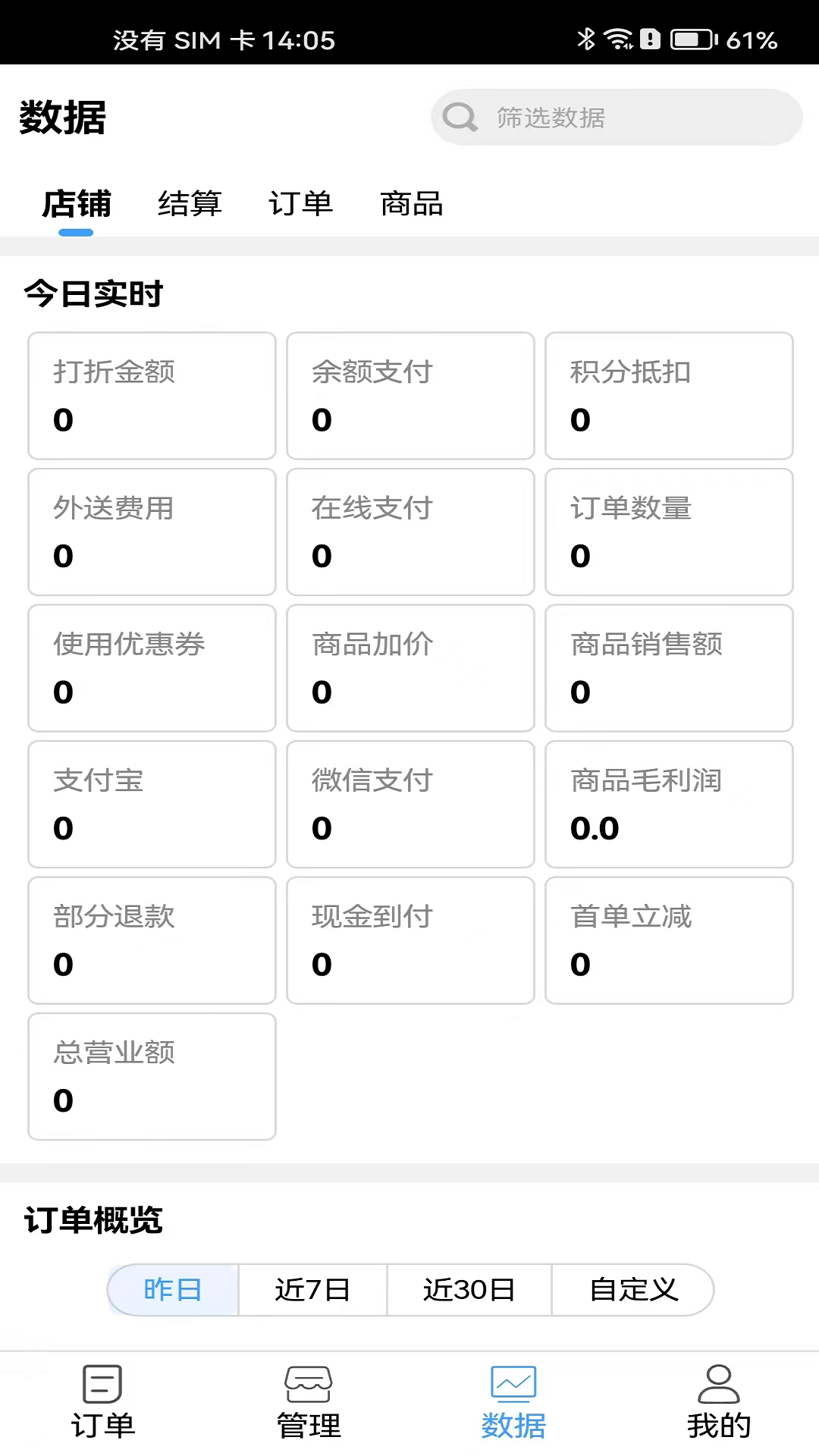This screenshot has height=1456, width=819.
Task: Open the 订单数量 card details
Action: (668, 532)
